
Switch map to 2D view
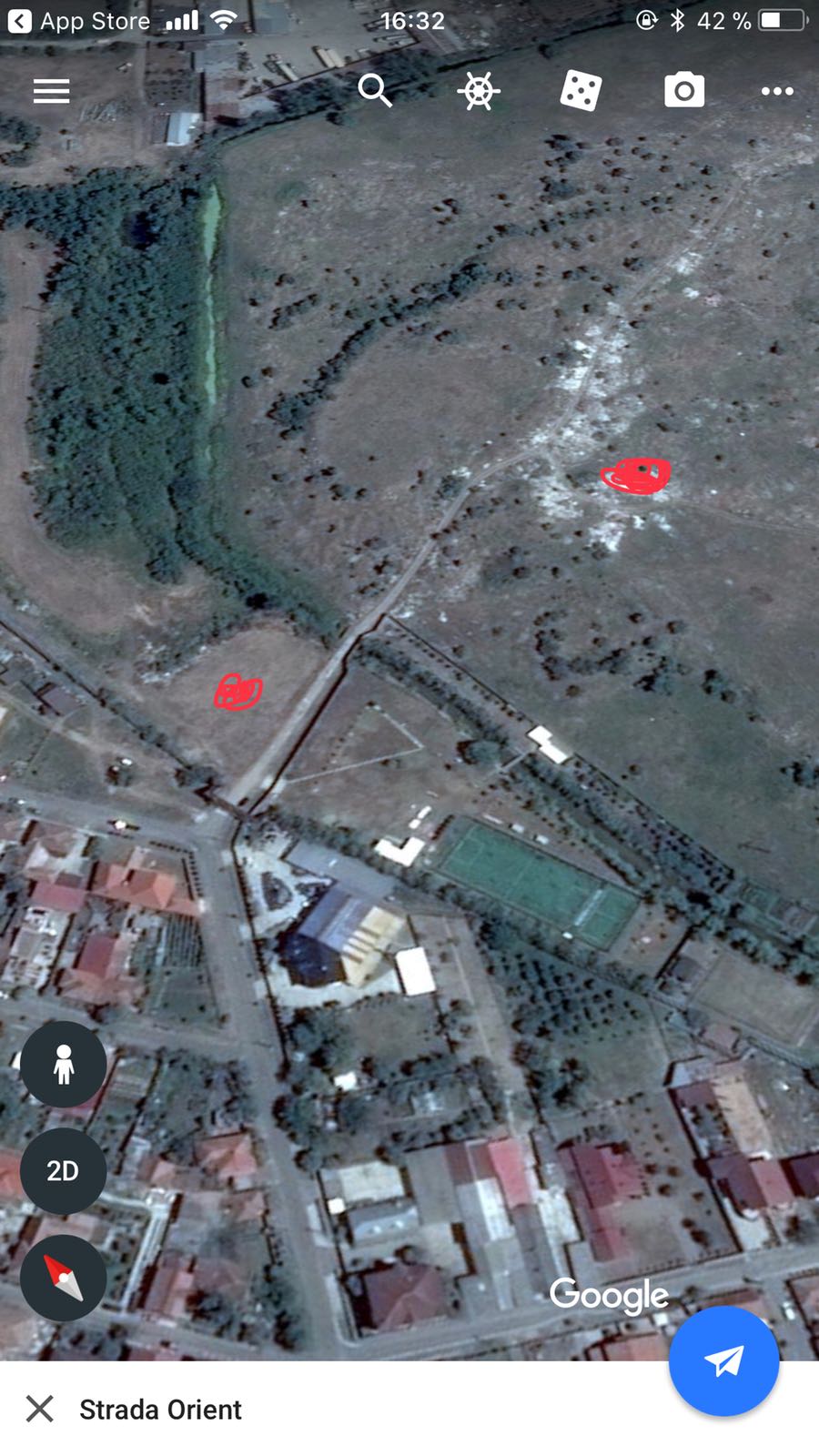tap(63, 1171)
